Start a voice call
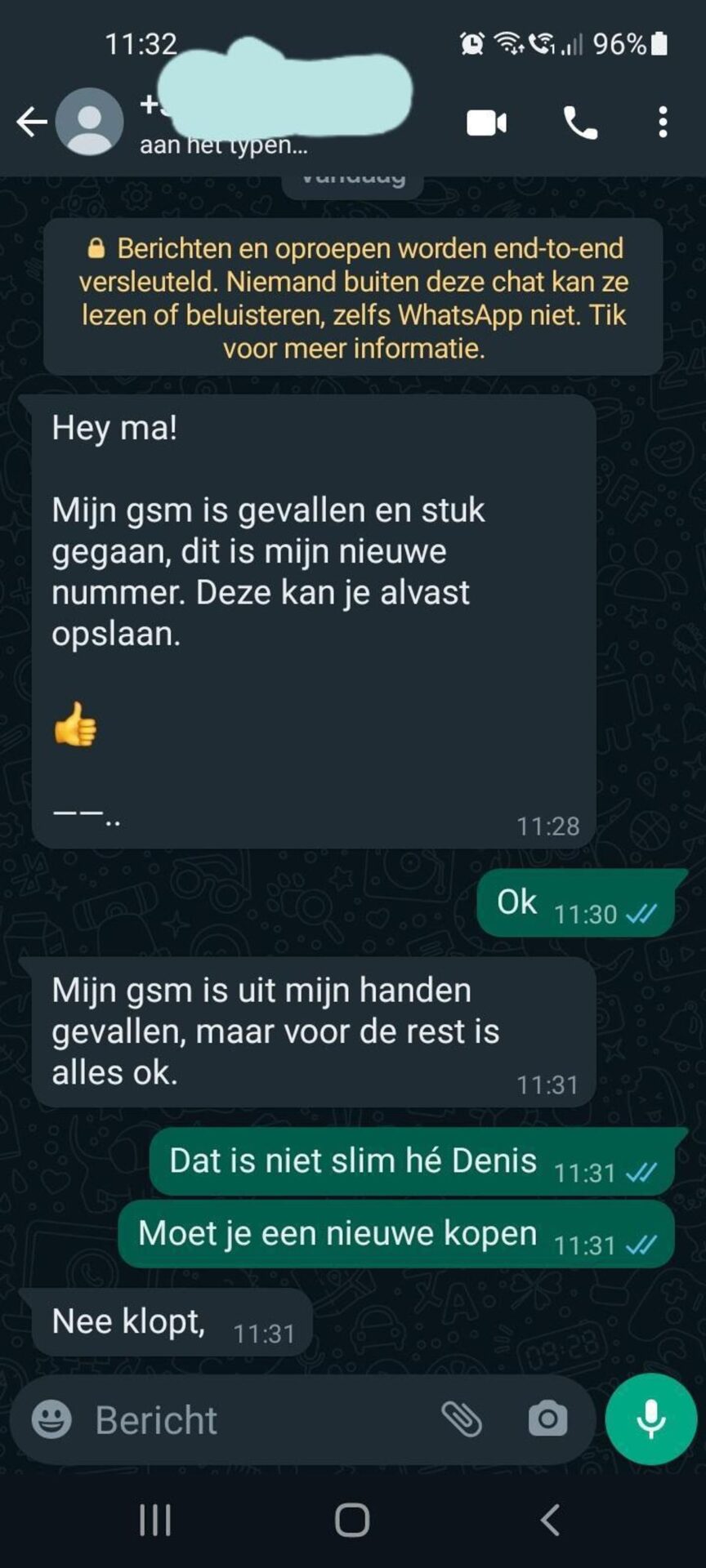Viewport: 706px width, 1568px height. coord(580,123)
